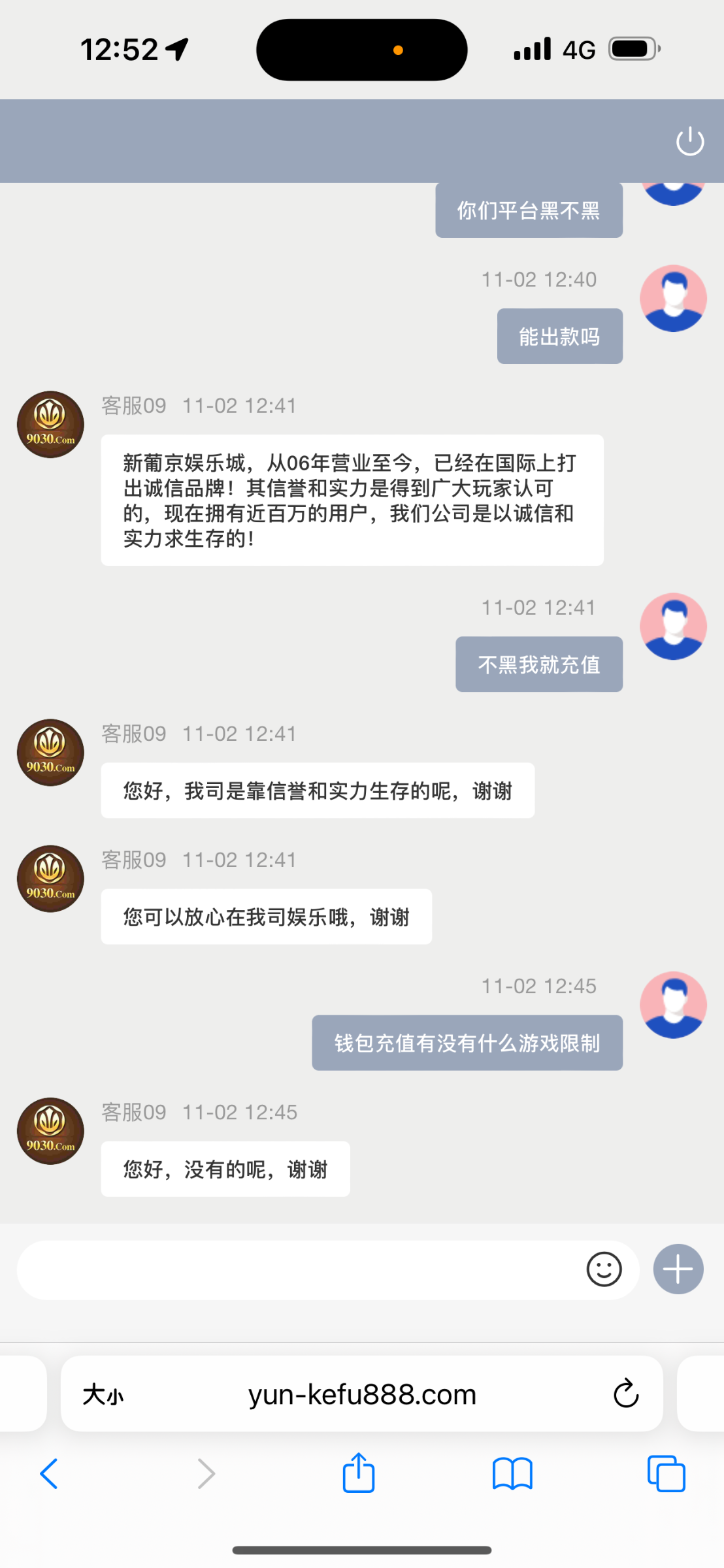Reload the yun-kefu888.com page
This screenshot has height=1568, width=724.
(x=625, y=1394)
